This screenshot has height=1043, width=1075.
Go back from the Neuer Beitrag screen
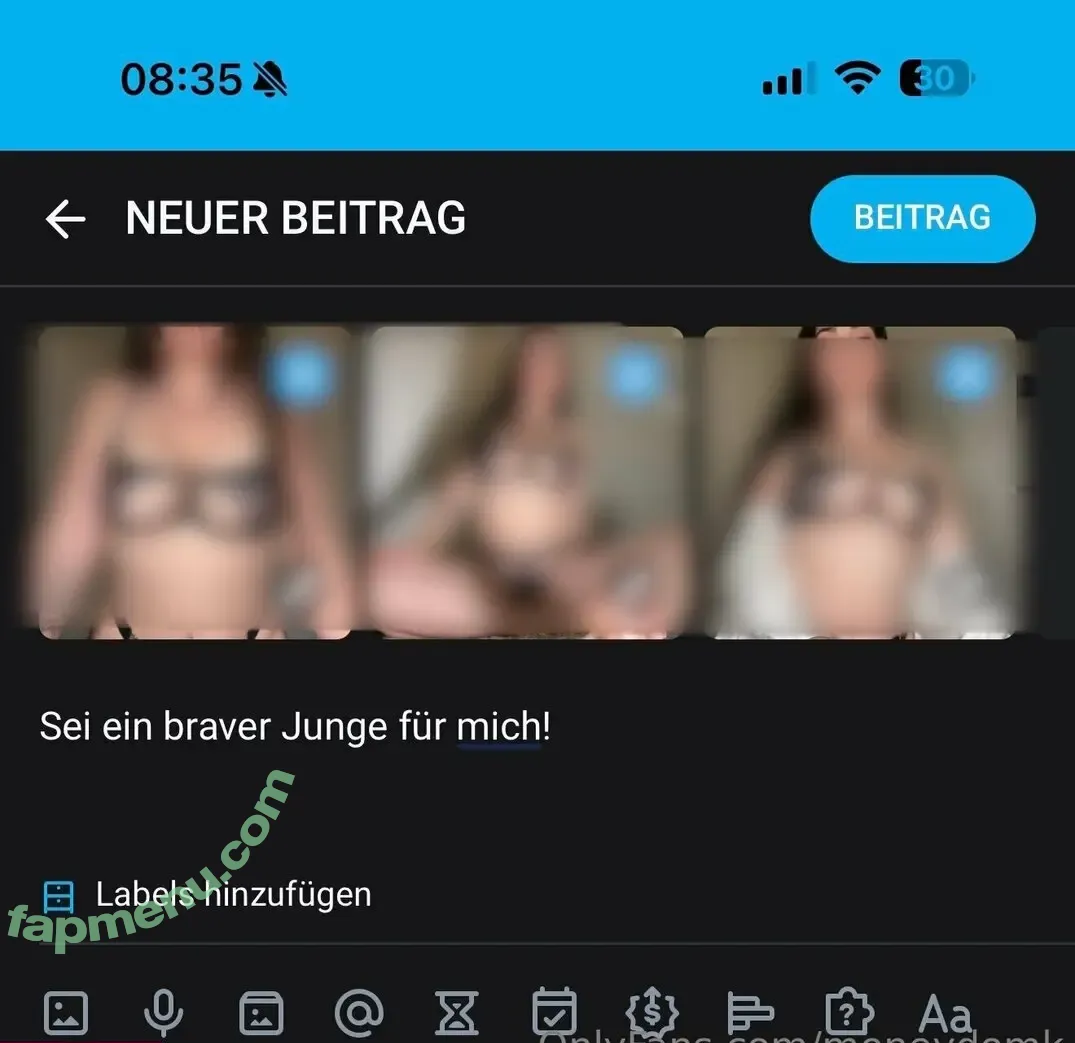pyautogui.click(x=66, y=219)
